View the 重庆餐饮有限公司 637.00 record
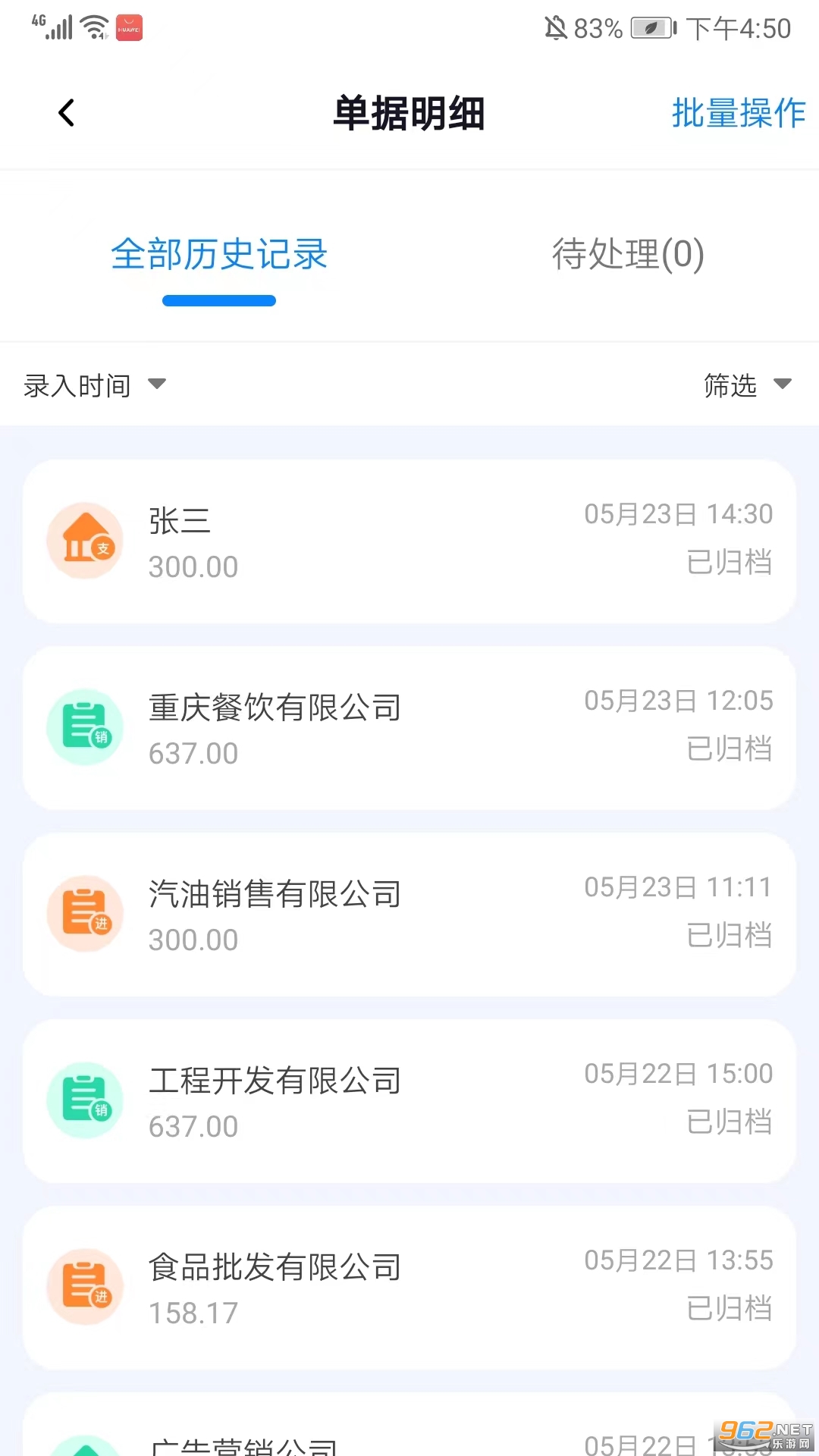Screen dimensions: 819x1456 [x=409, y=728]
